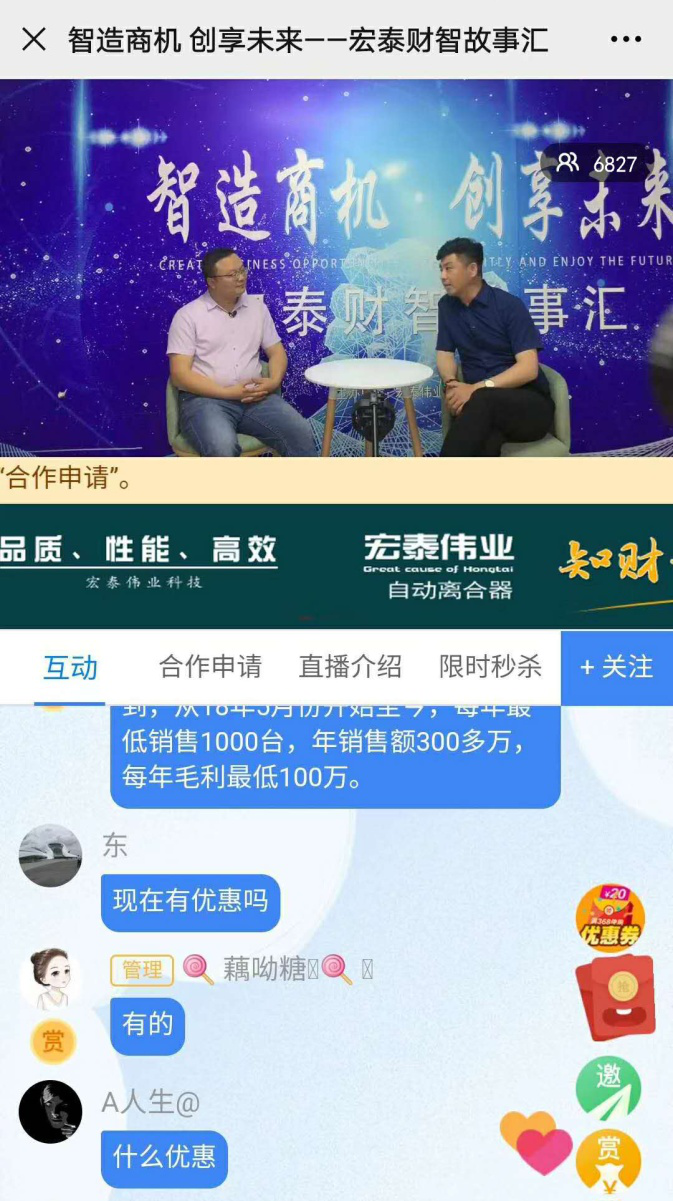Open the 直播介绍 tab
Viewport: 673px width, 1201px height.
[x=350, y=667]
